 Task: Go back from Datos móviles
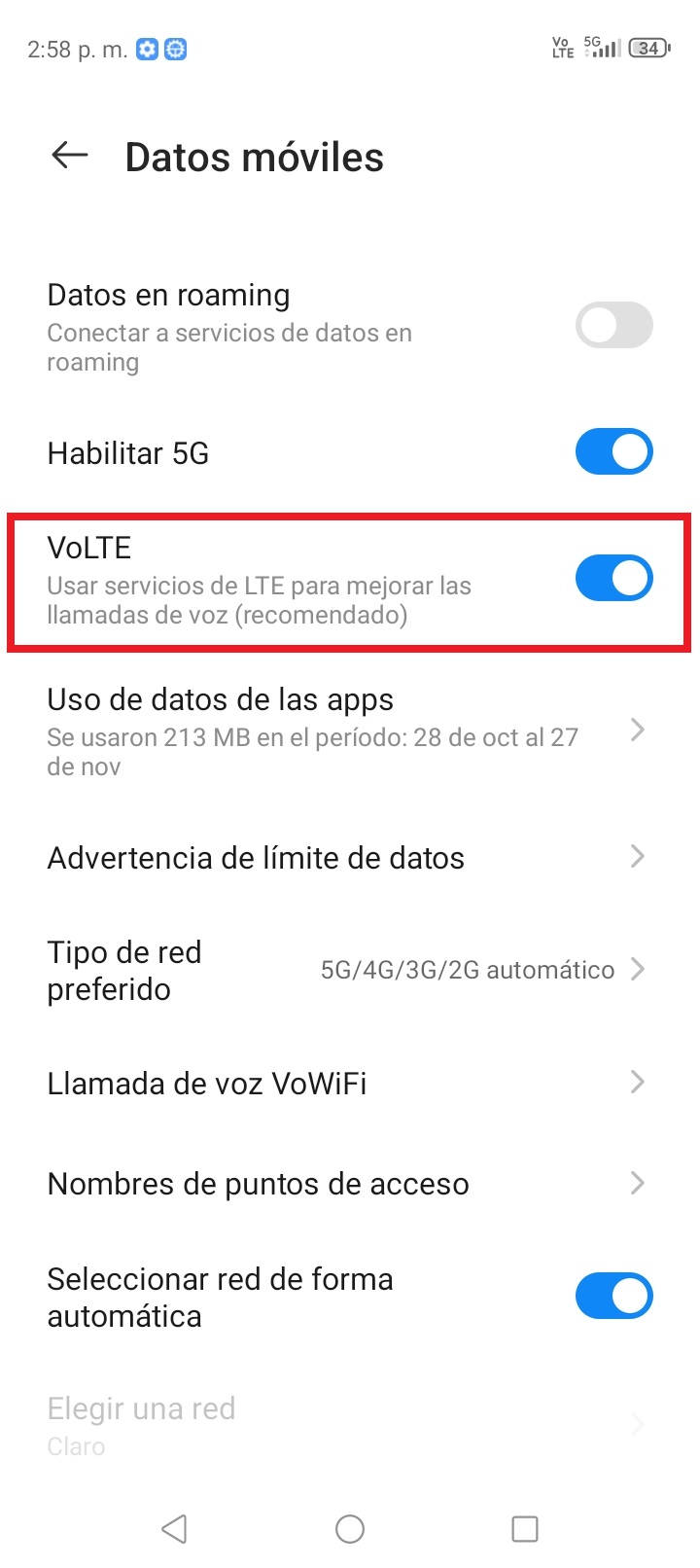click(x=70, y=156)
